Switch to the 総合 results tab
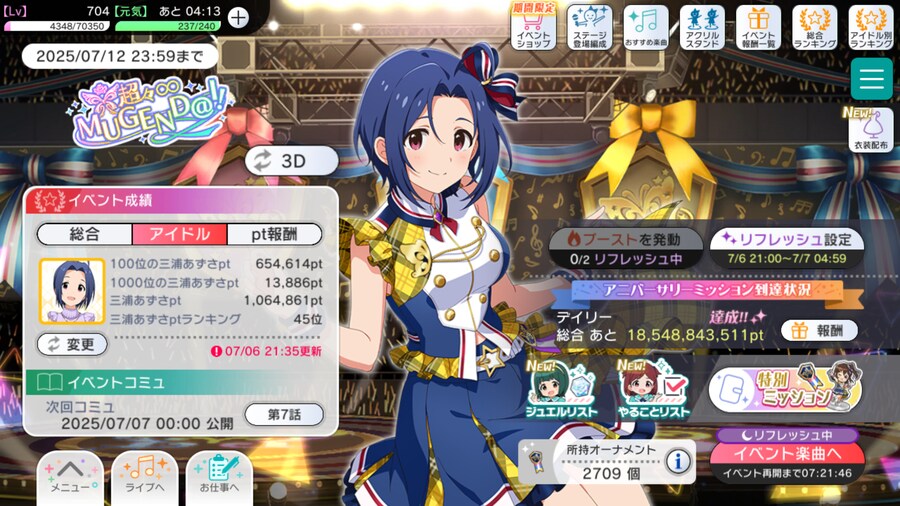The width and height of the screenshot is (900, 506). tap(84, 234)
